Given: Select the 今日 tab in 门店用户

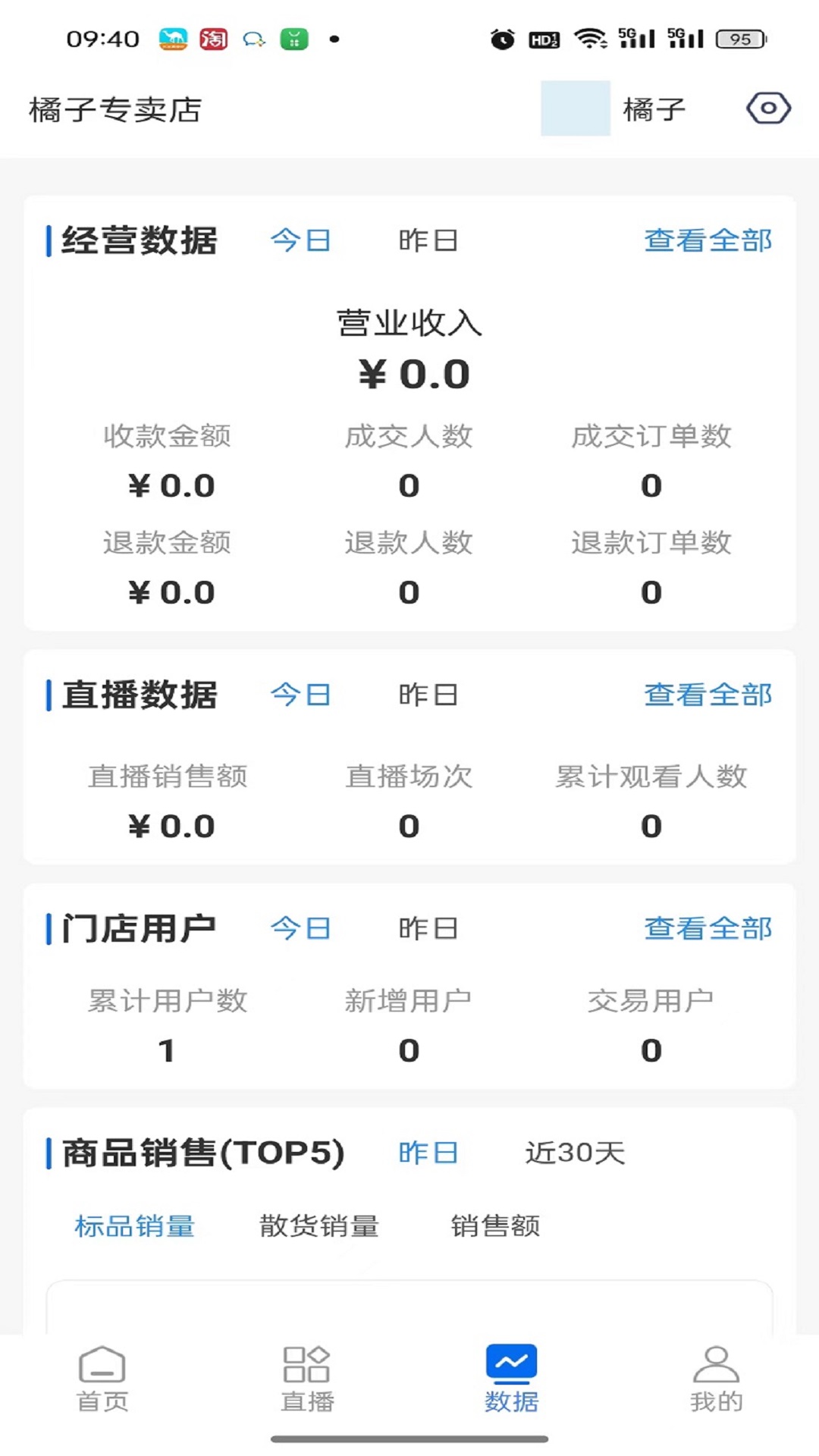Looking at the screenshot, I should [x=300, y=928].
